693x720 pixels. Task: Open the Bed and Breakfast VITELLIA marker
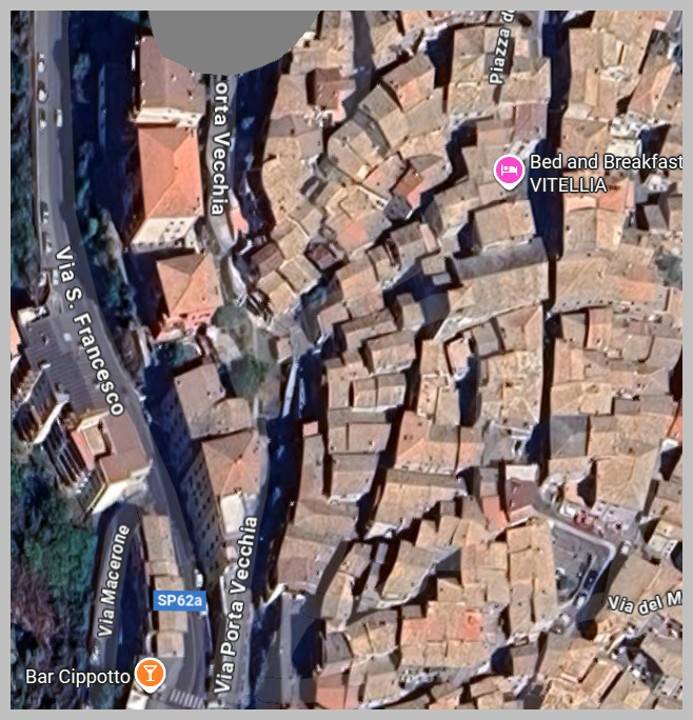click(510, 171)
